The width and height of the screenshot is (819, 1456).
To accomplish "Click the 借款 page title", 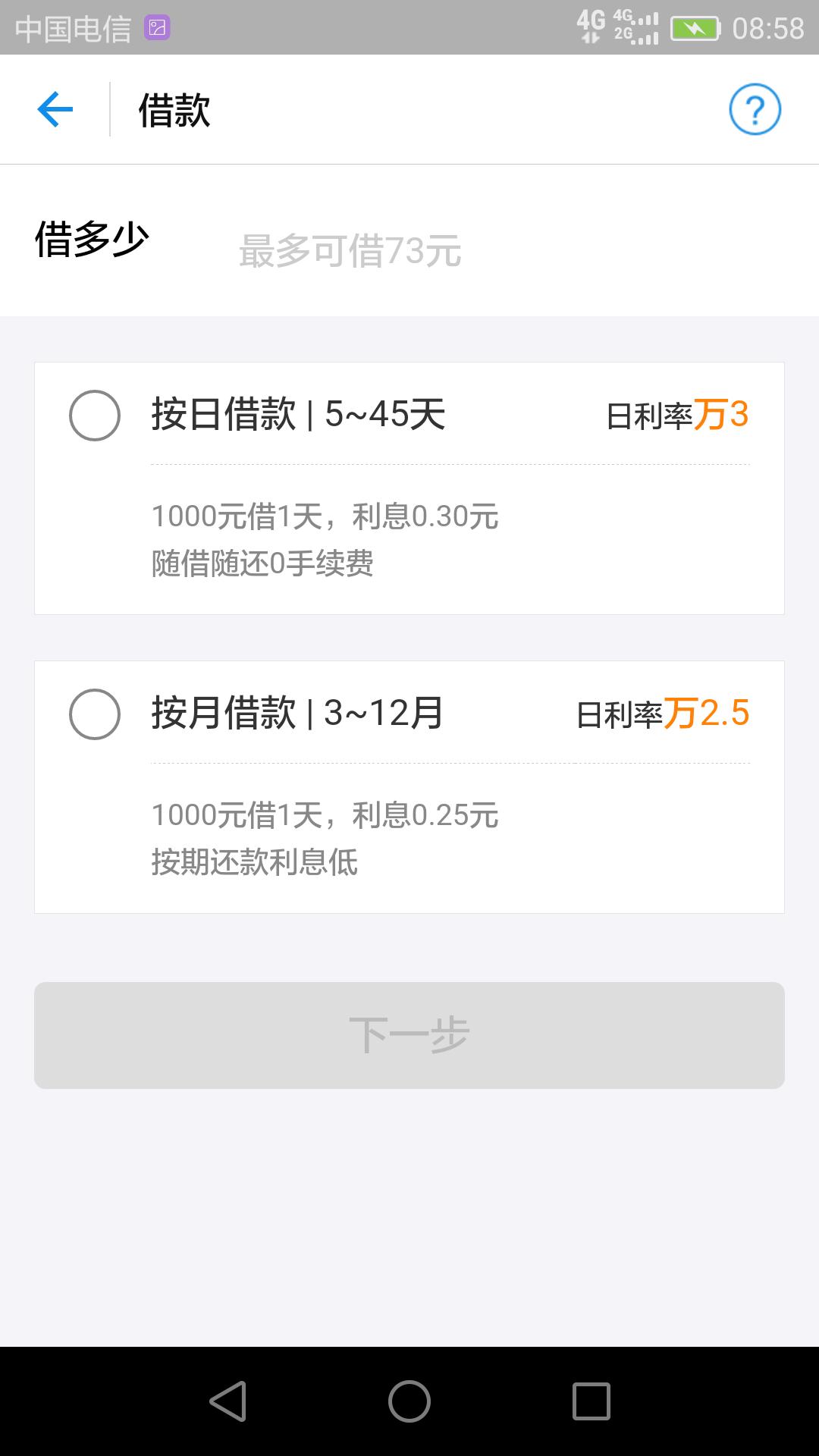I will coord(173,108).
